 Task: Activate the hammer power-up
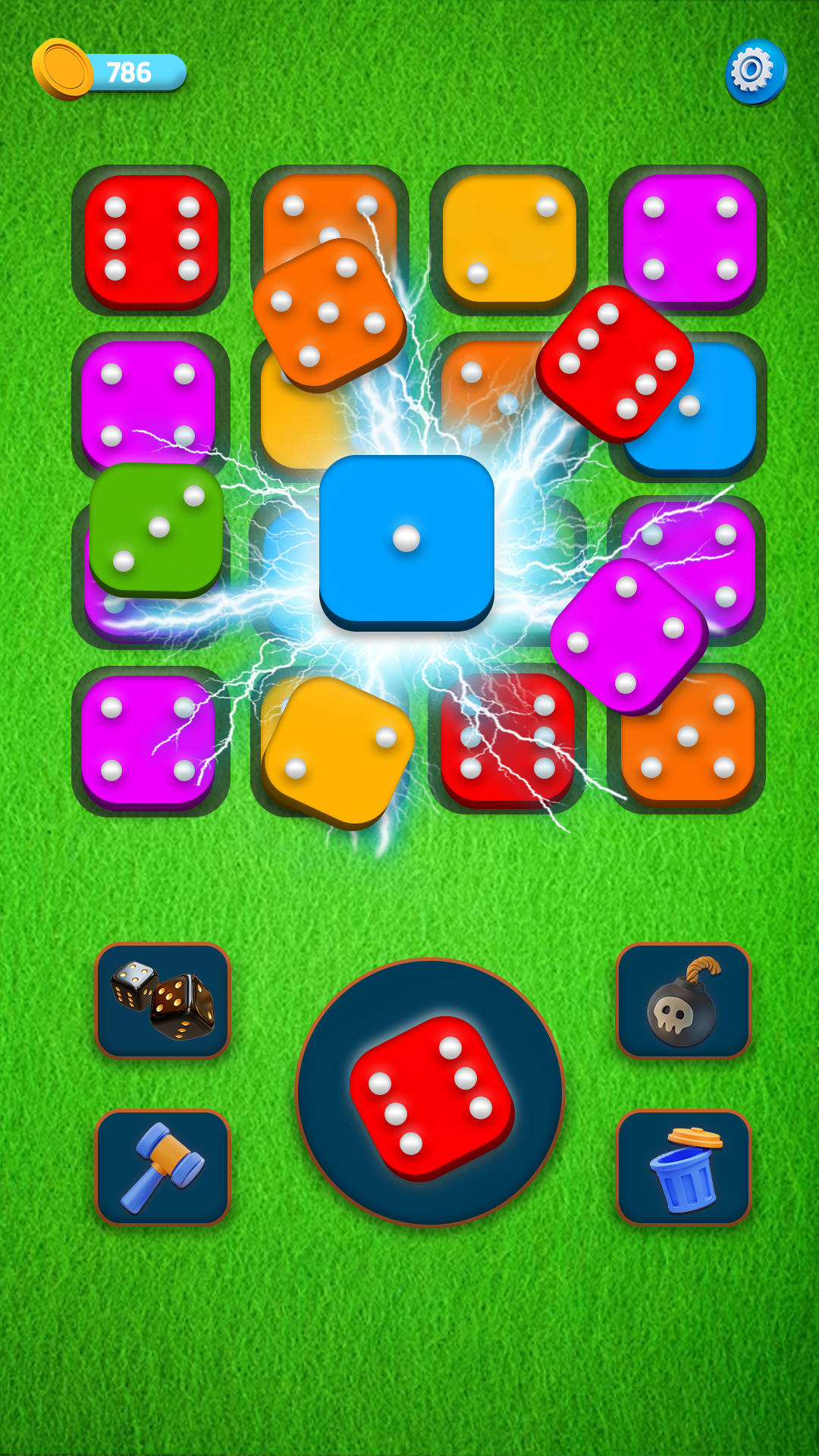162,1167
